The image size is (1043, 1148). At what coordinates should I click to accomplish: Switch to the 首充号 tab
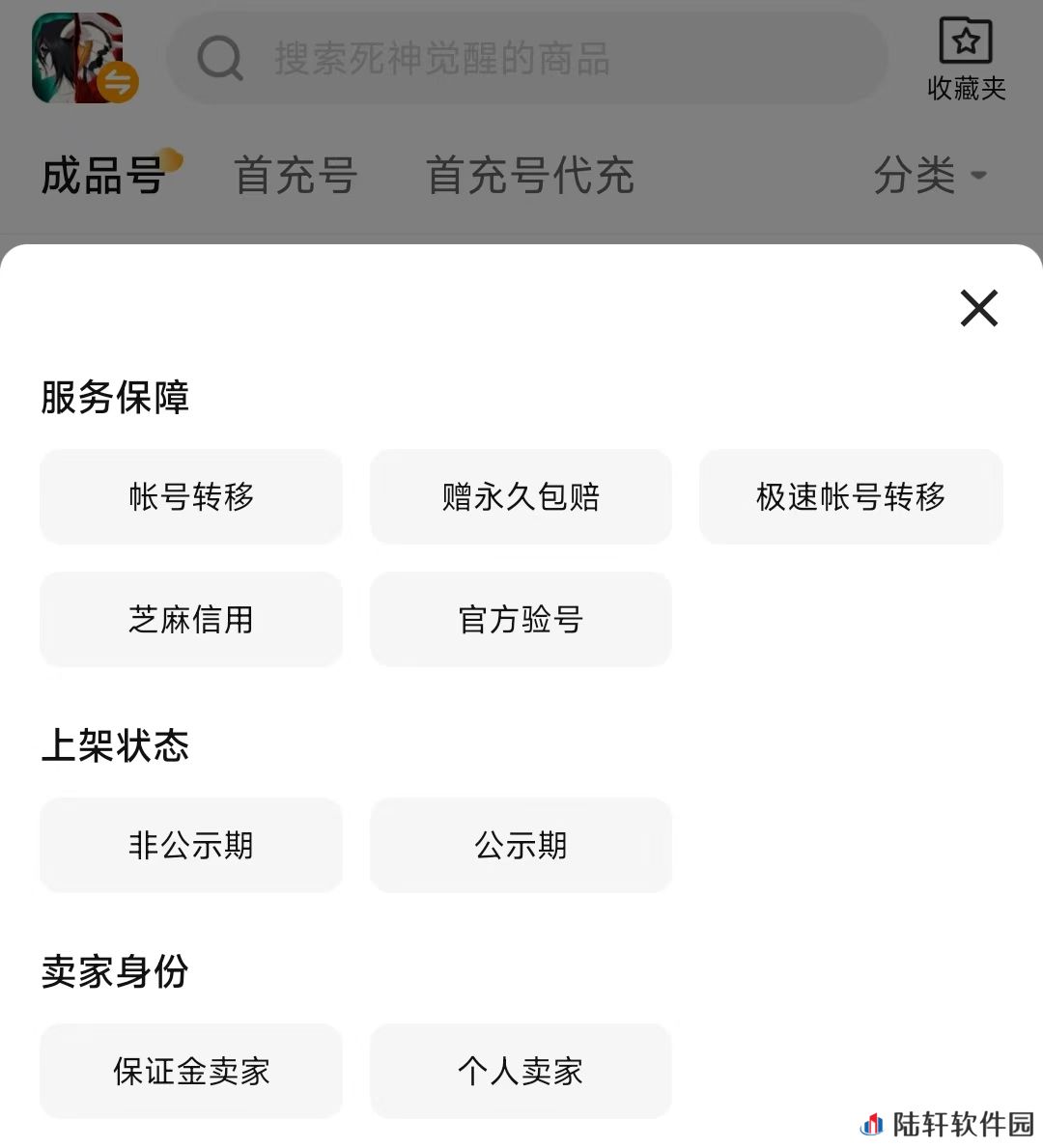pyautogui.click(x=296, y=176)
